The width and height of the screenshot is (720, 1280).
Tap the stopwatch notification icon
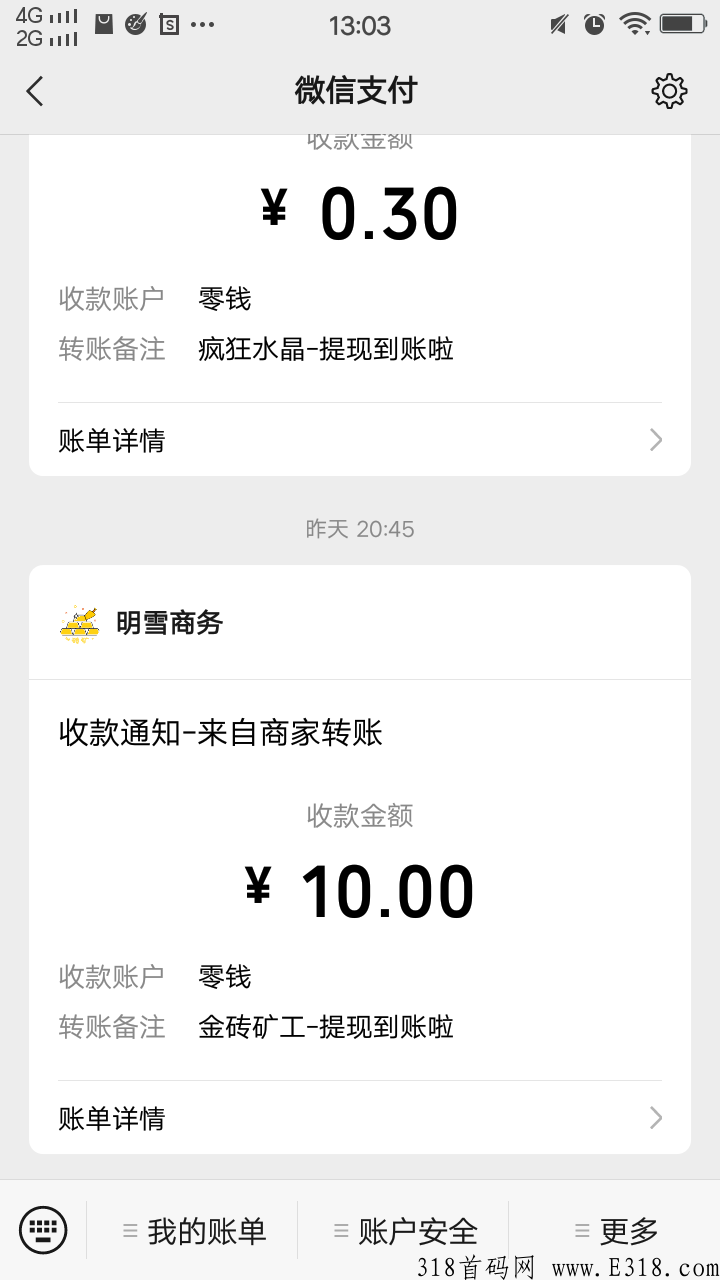136,22
